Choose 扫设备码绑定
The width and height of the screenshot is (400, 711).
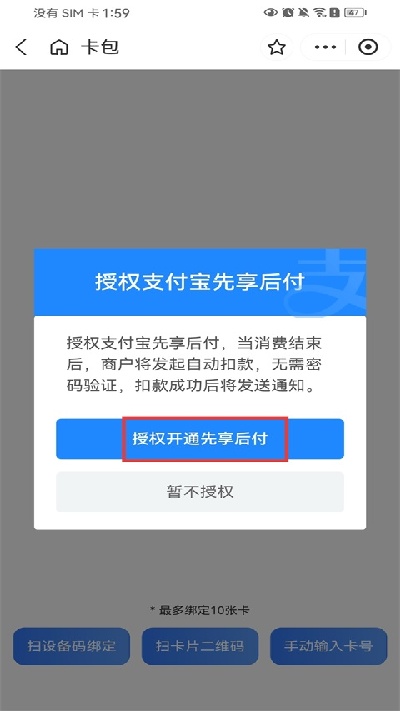pyautogui.click(x=72, y=646)
